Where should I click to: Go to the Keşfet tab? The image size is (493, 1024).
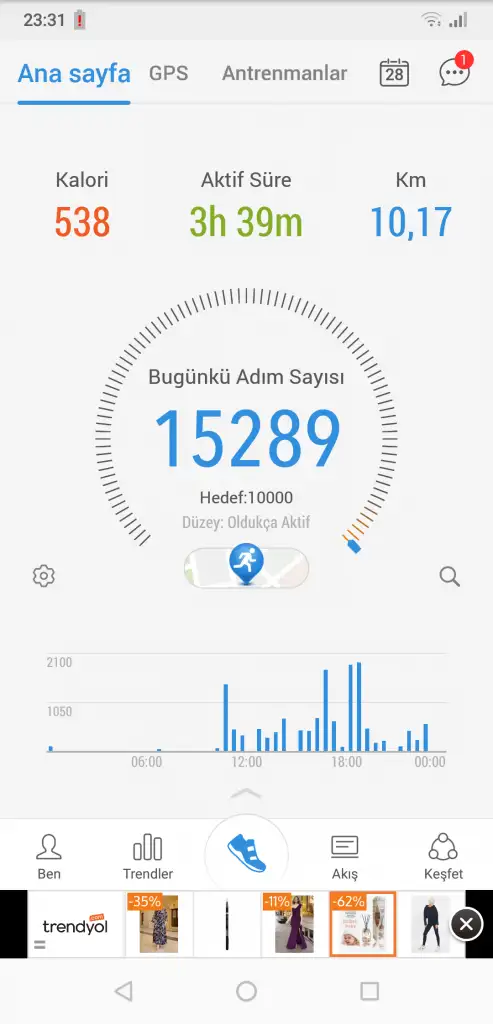[443, 856]
